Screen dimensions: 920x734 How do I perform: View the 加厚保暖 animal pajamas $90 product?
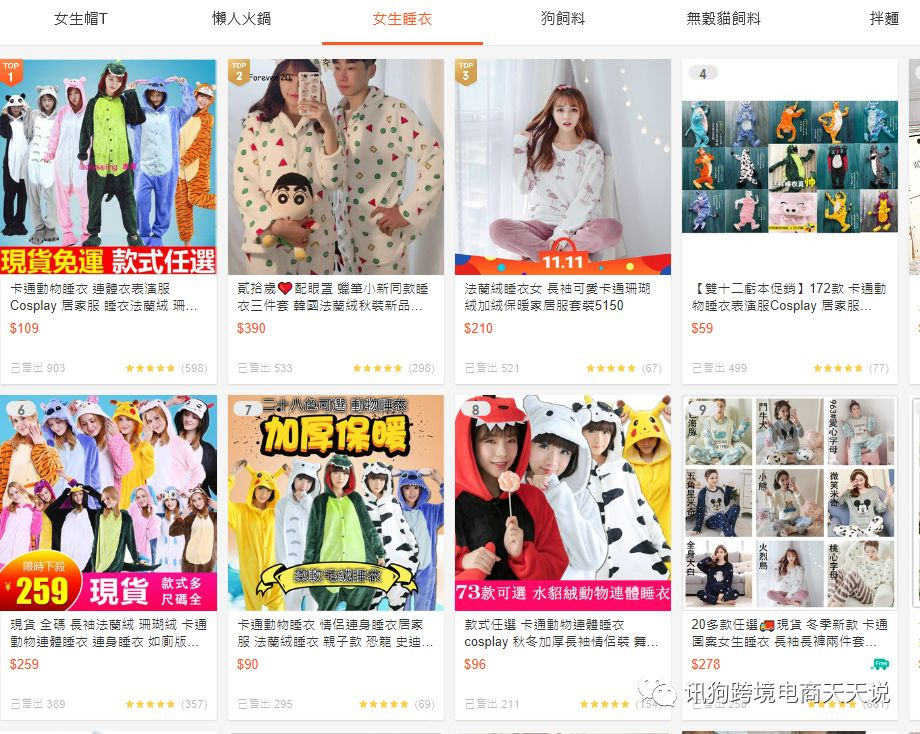pos(335,503)
